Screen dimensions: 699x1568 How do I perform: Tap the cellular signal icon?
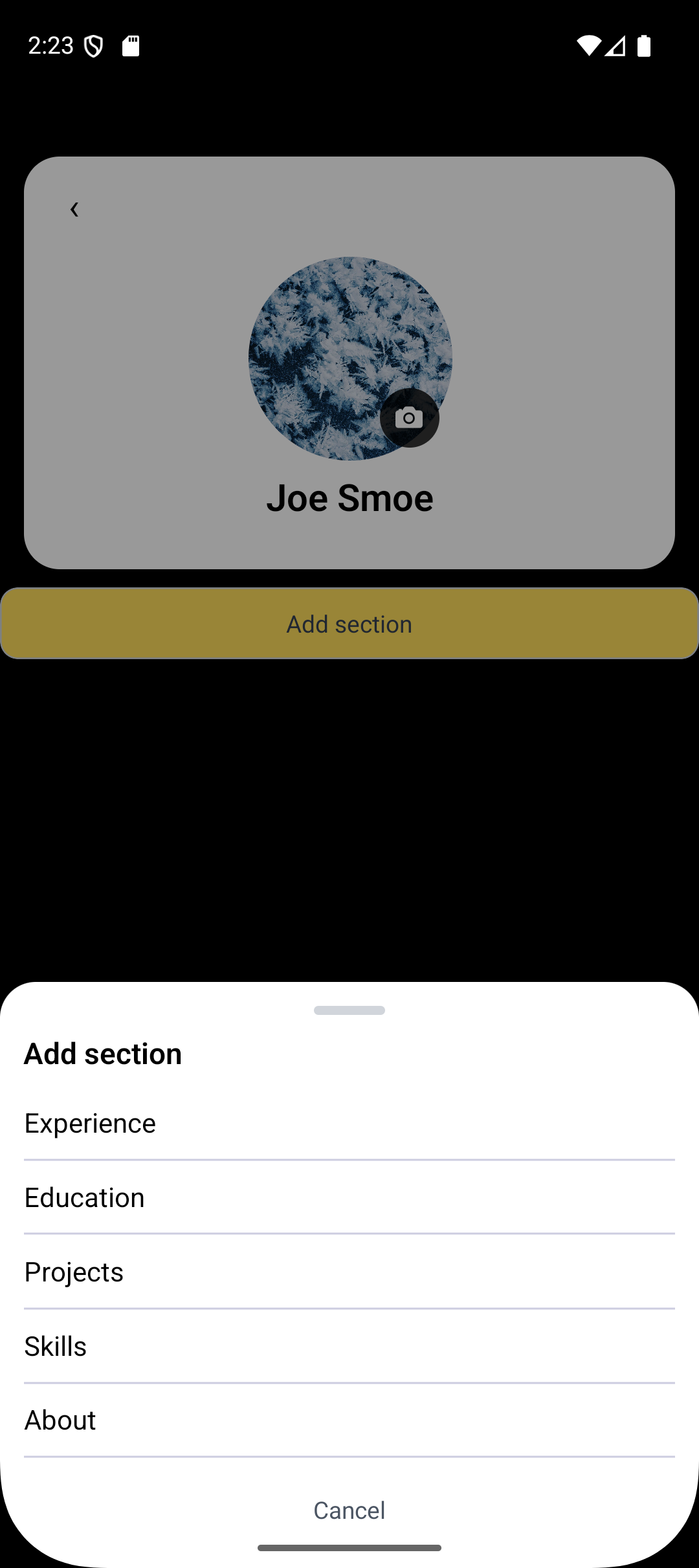(x=615, y=46)
